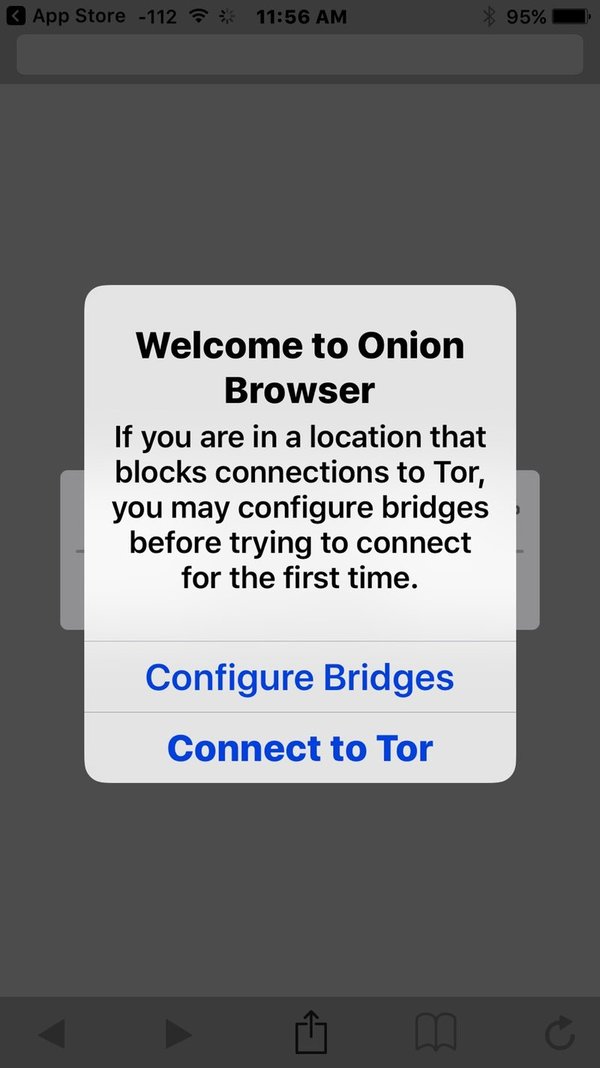Focus the address bar at top
Image resolution: width=600 pixels, height=1068 pixels.
300,55
